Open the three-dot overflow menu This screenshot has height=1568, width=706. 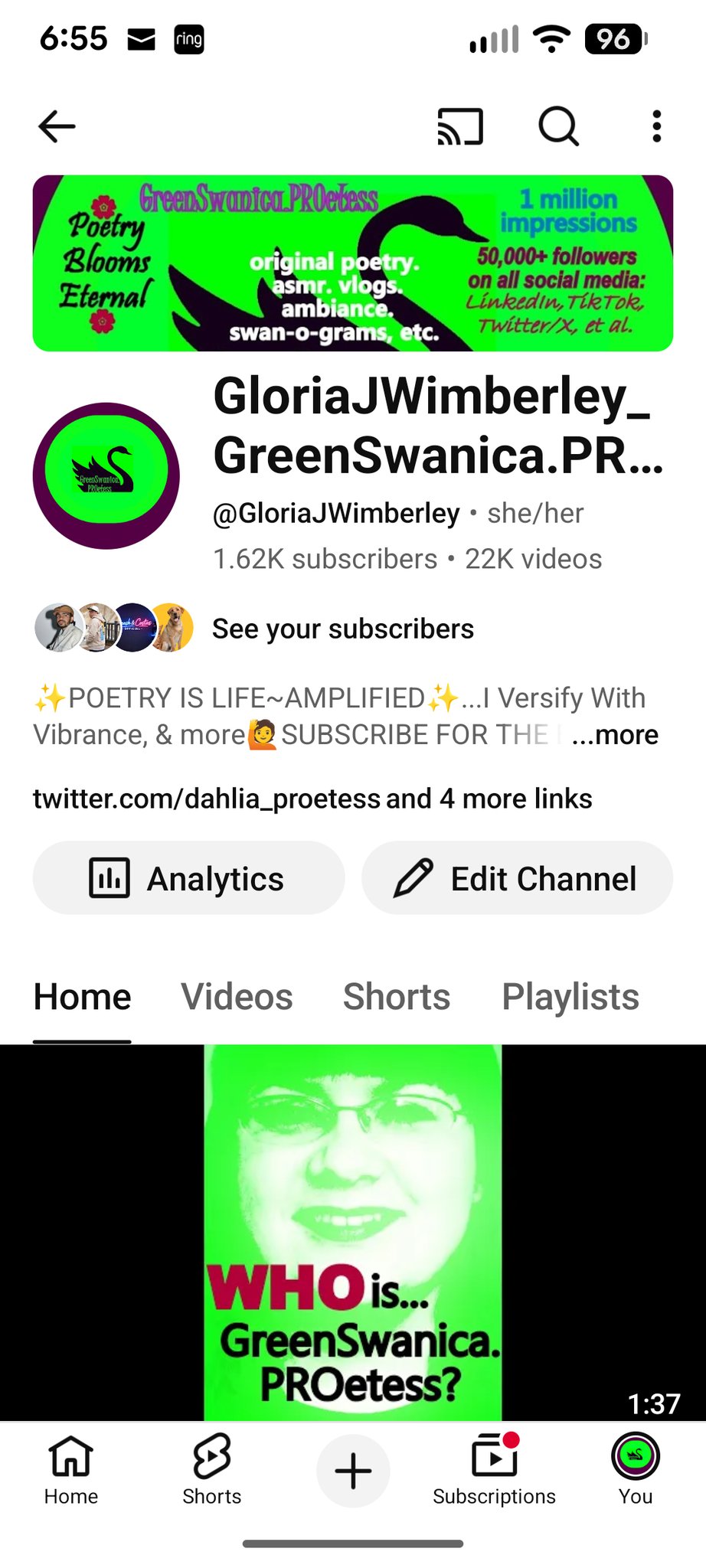pos(656,126)
